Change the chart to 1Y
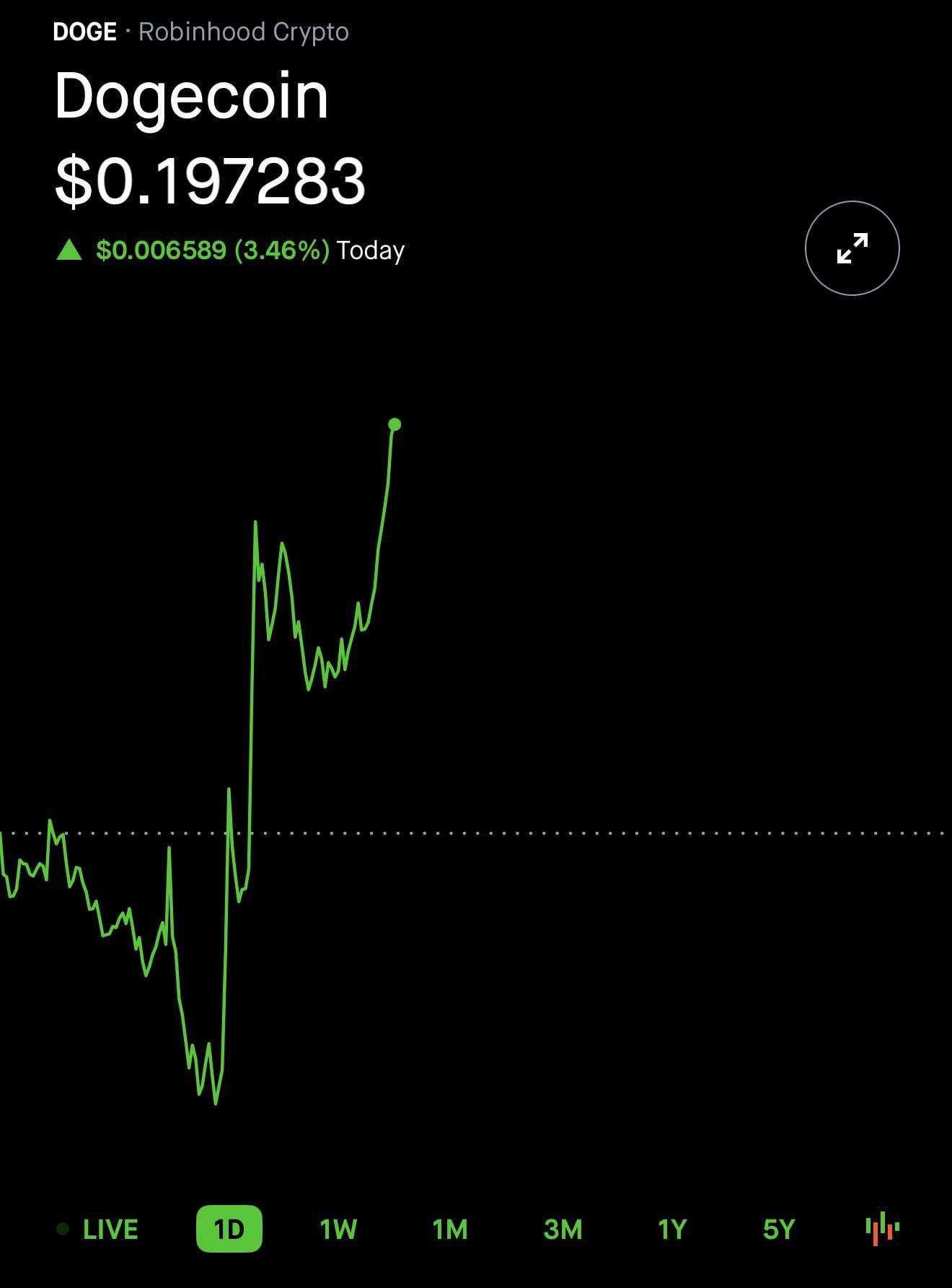The height and width of the screenshot is (1288, 952). coord(672,1229)
